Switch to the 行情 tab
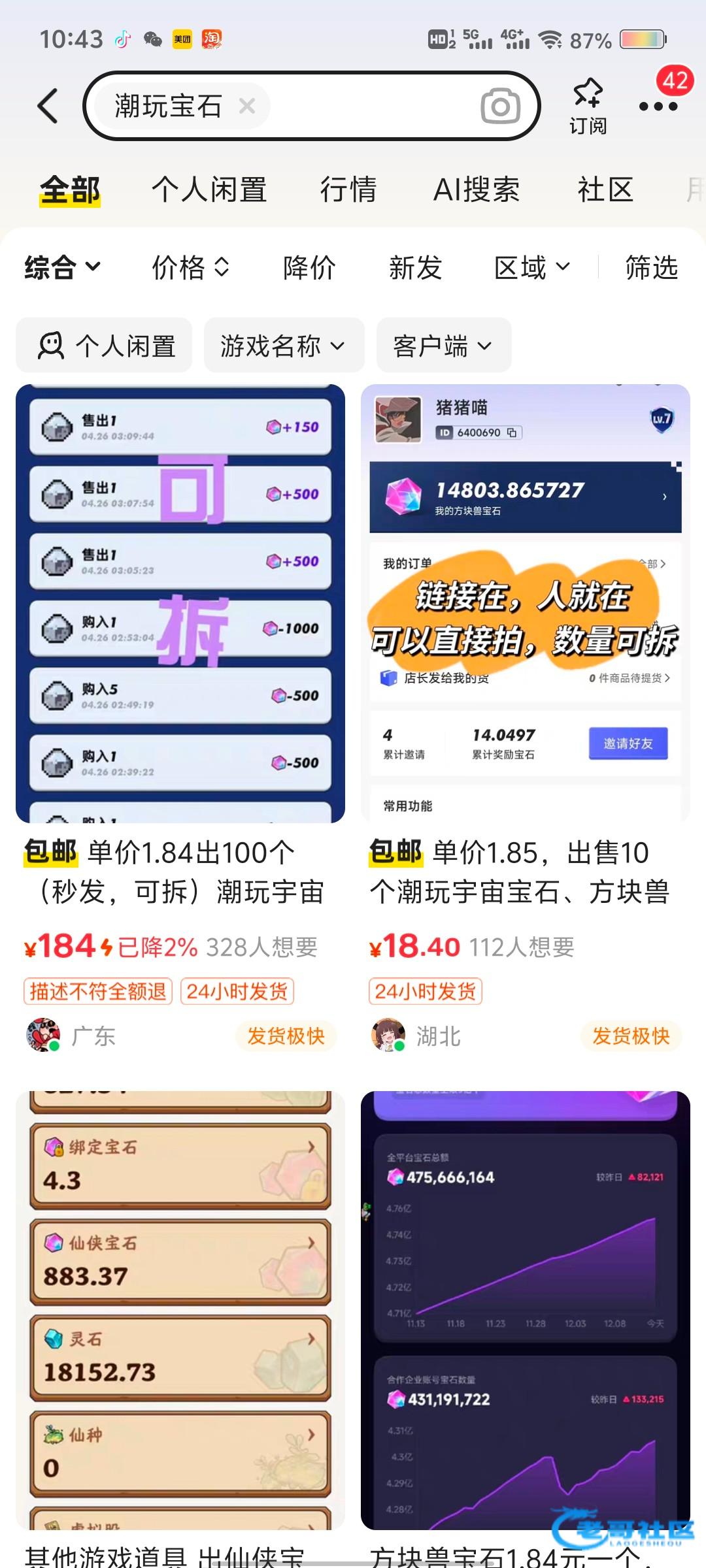 (348, 190)
